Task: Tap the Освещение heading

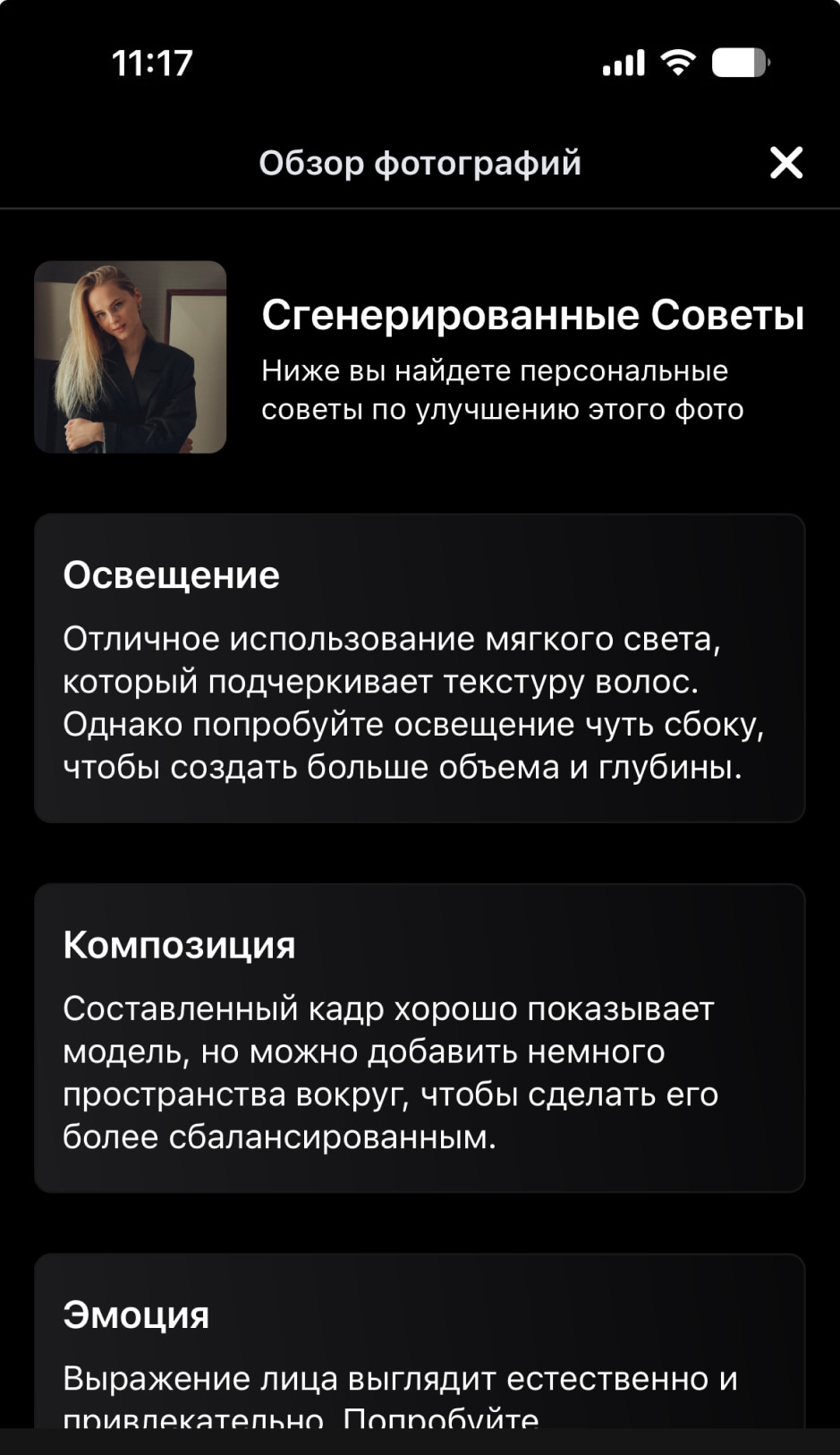Action: [170, 575]
